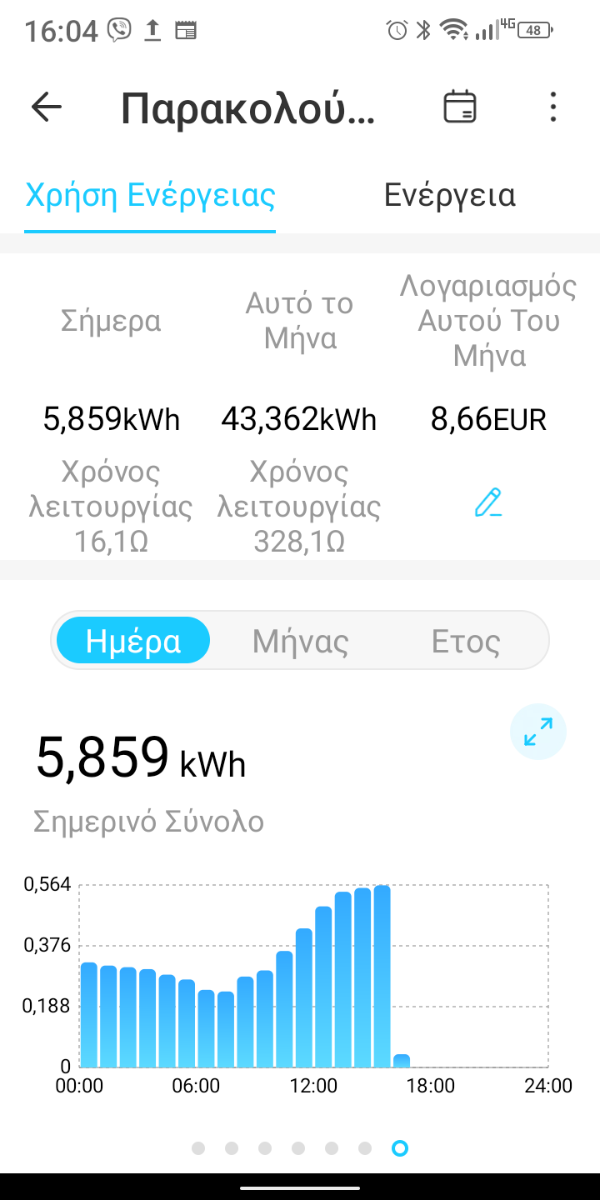Show the Ετος chart view
Screen dimensions: 600x1200
[x=465, y=641]
